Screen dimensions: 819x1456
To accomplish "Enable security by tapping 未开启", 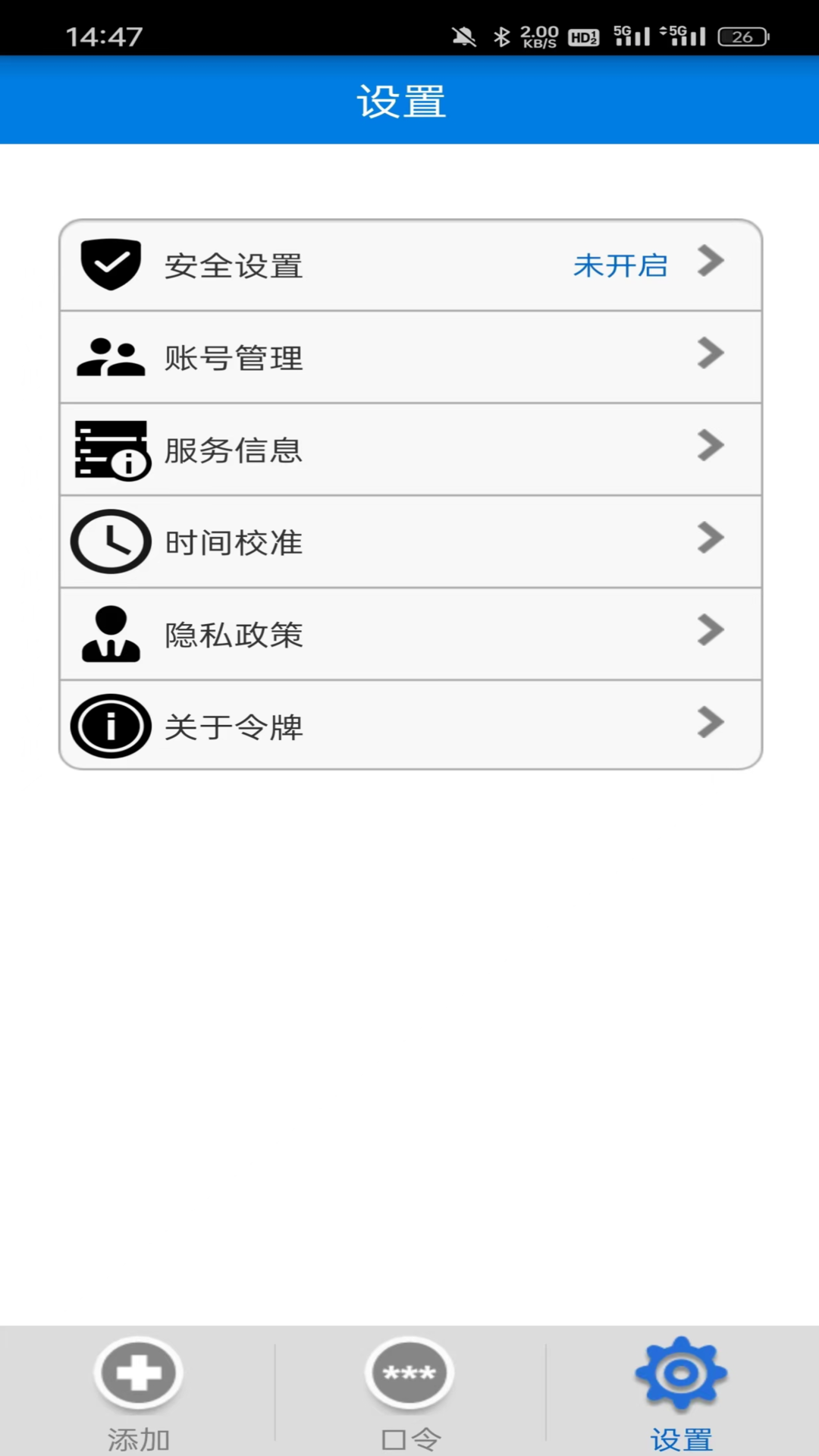I will pos(620,265).
